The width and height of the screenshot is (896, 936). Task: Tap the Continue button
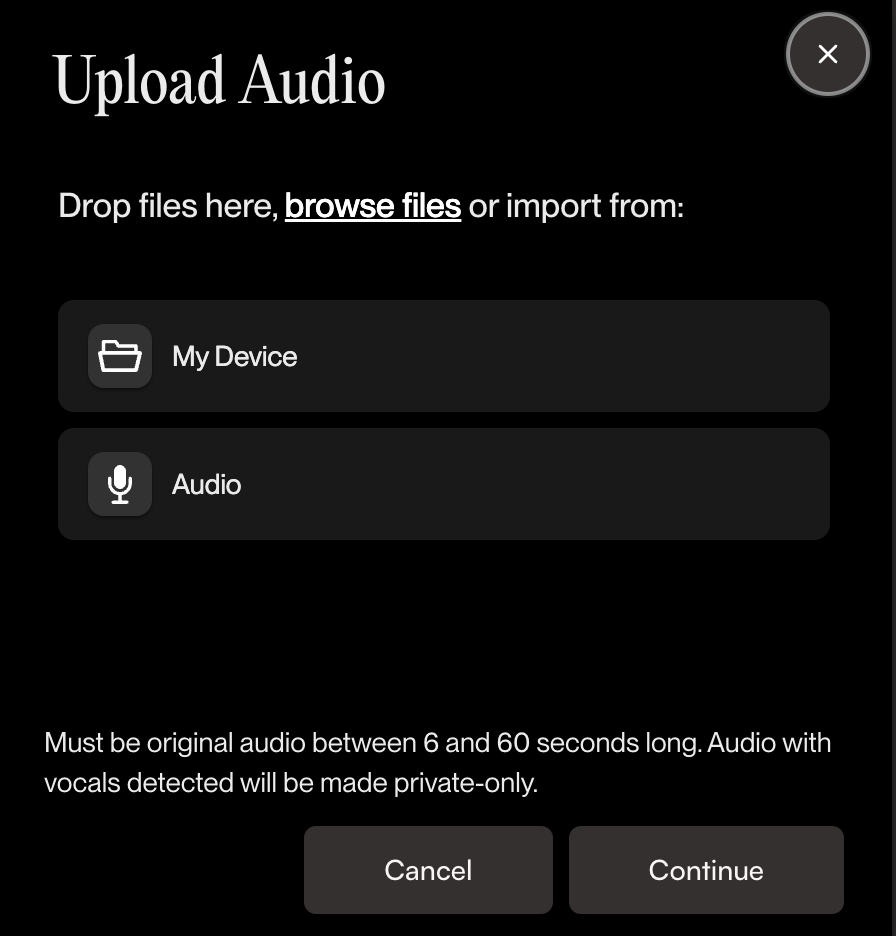pos(705,870)
